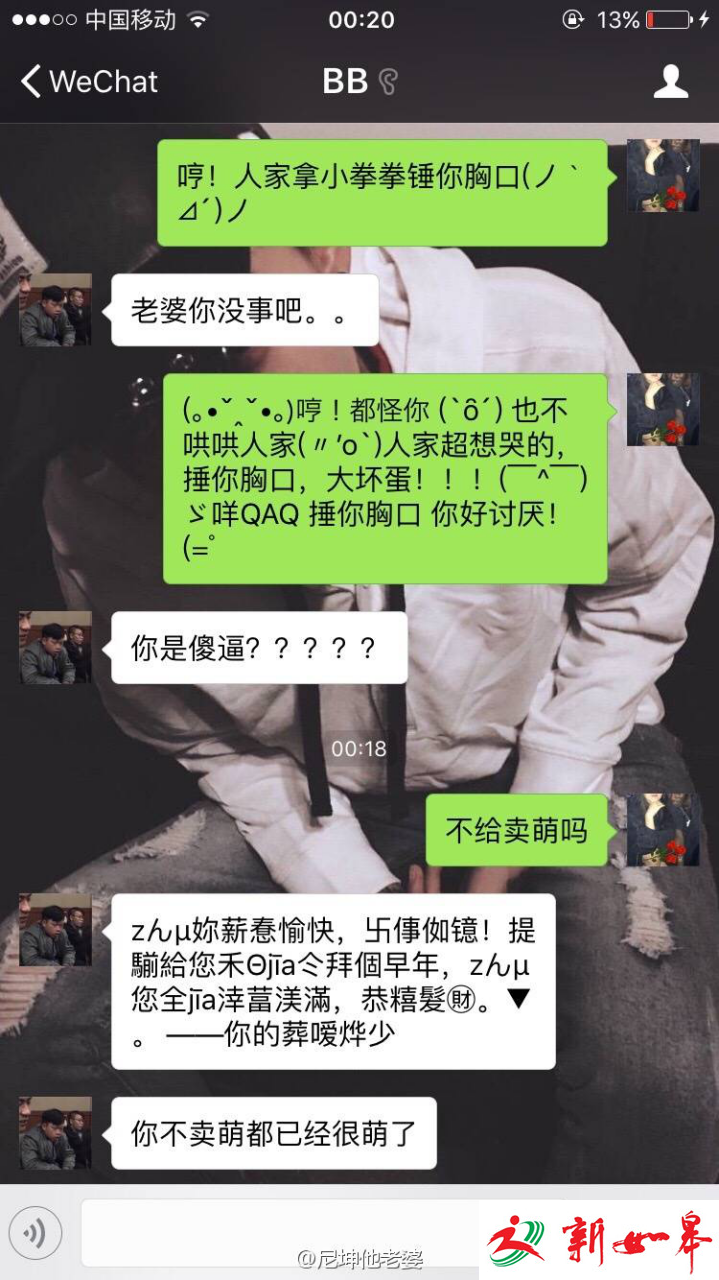Screen dimensions: 719x1280
Task: Open the chat info profile icon
Action: tap(670, 82)
